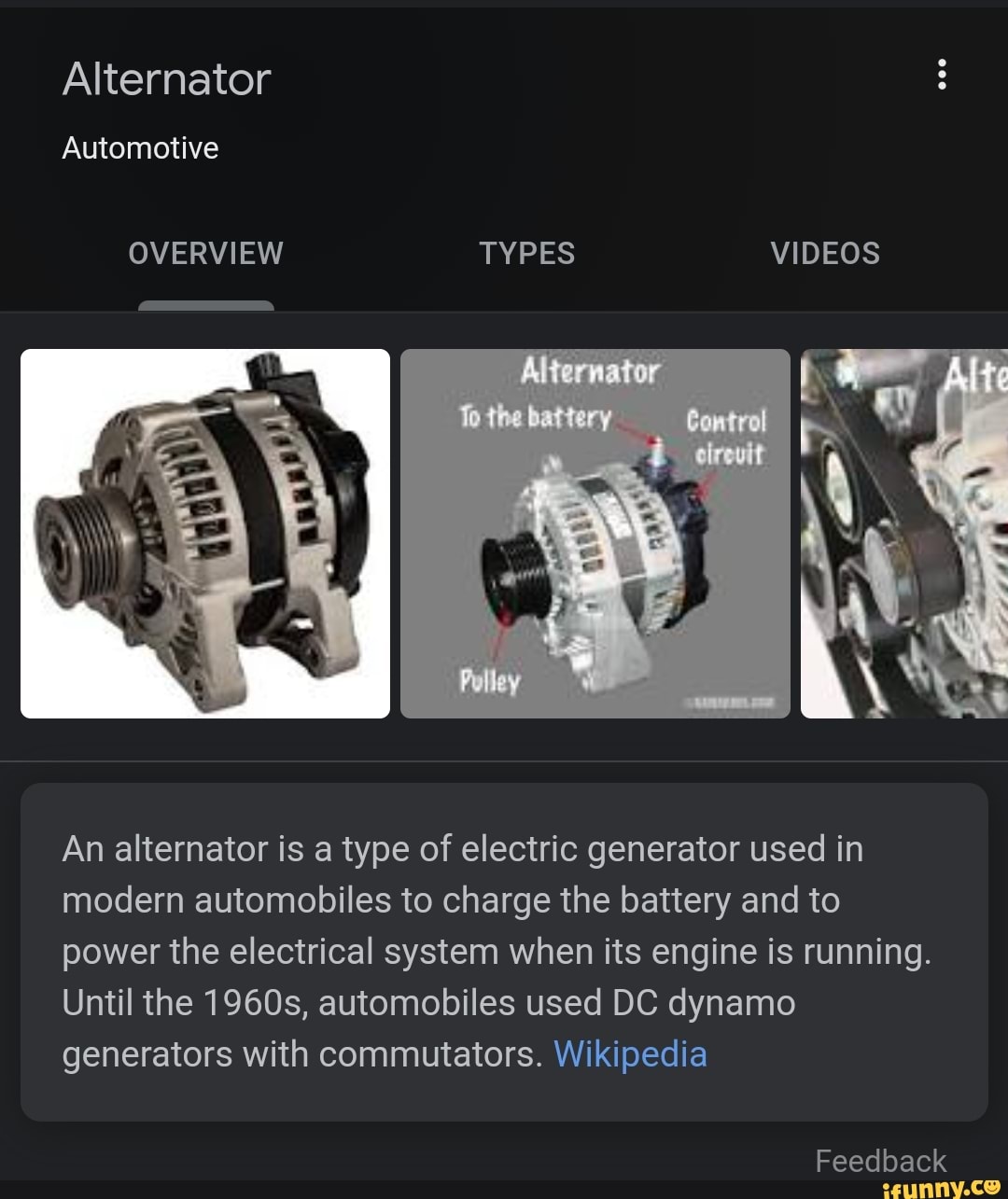Image resolution: width=1008 pixels, height=1199 pixels.
Task: Open the first alternator product photo
Action: 205,533
